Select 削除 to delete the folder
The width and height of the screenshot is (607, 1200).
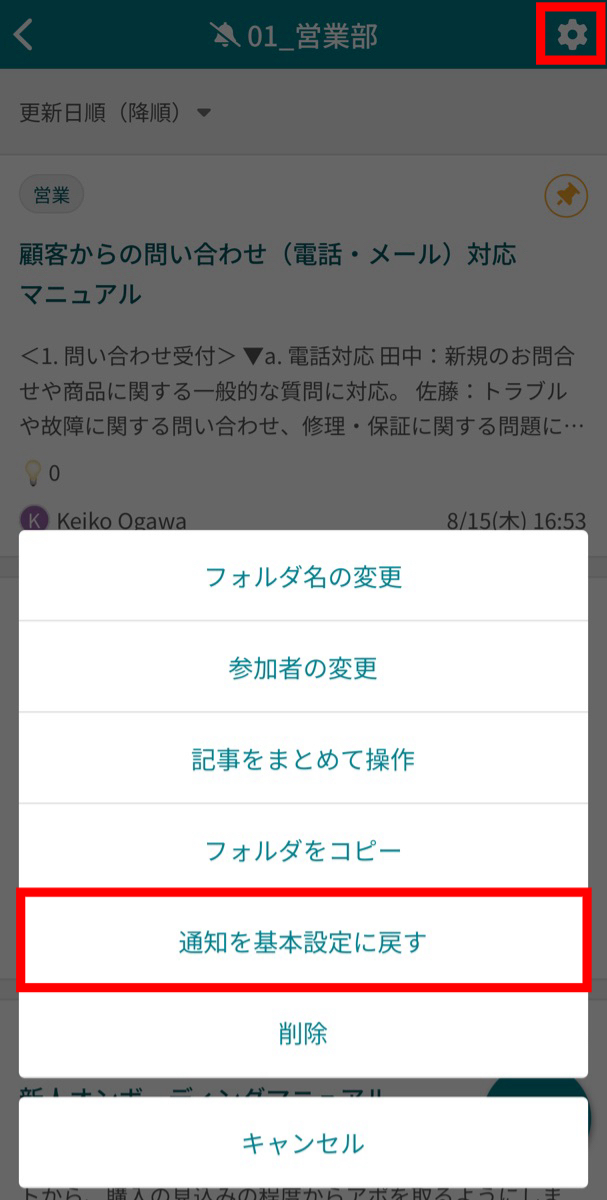[x=303, y=1033]
